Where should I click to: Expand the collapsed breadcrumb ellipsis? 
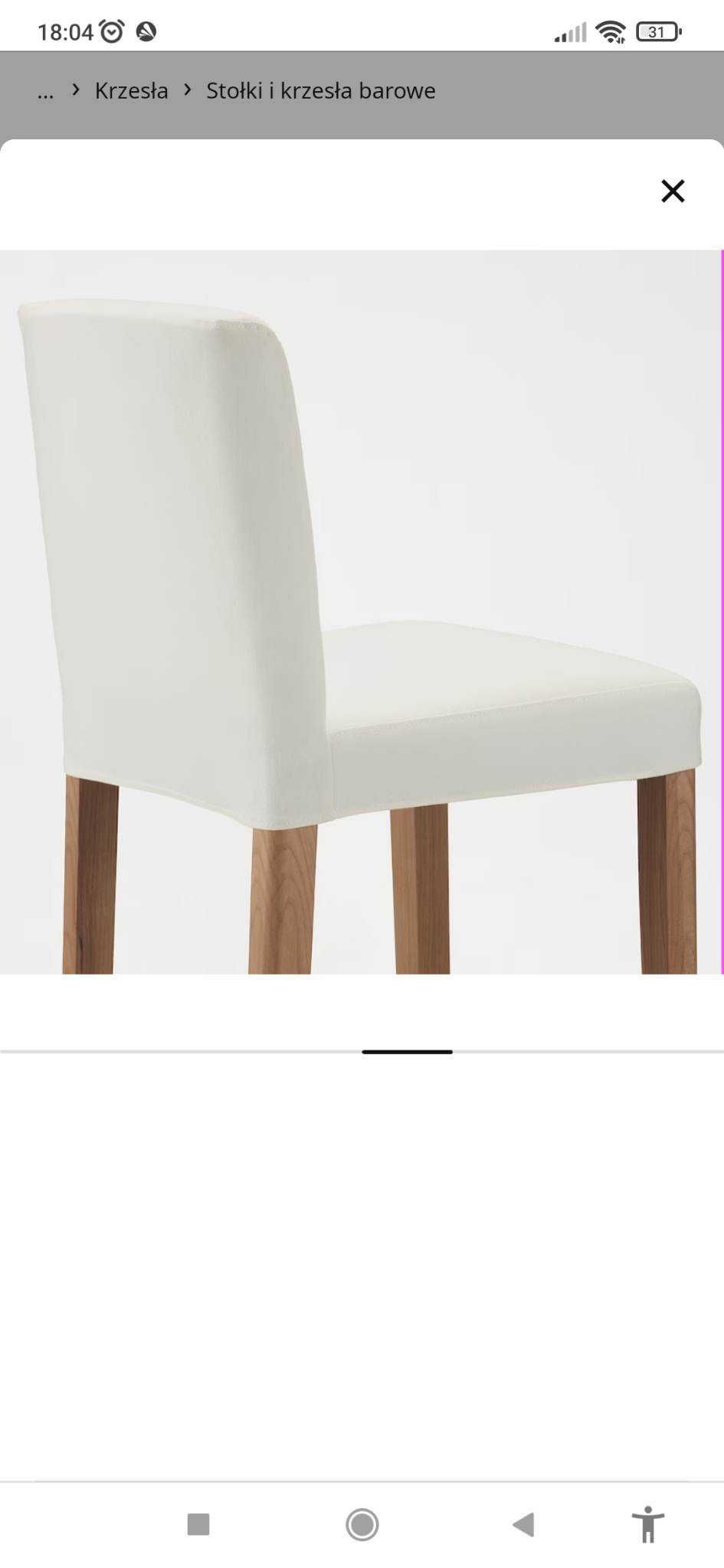(x=45, y=91)
